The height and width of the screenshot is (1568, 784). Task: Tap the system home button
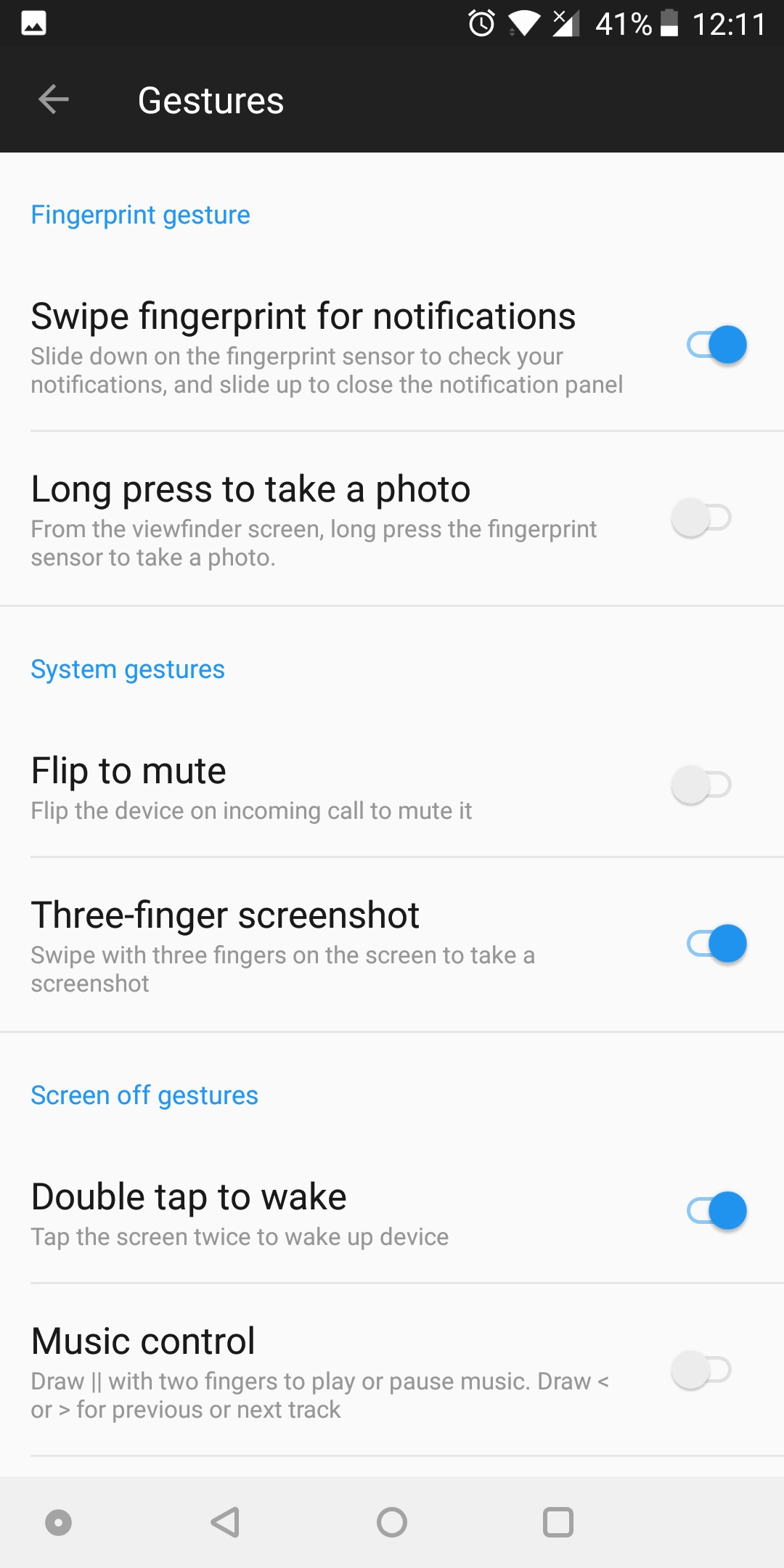point(392,1522)
